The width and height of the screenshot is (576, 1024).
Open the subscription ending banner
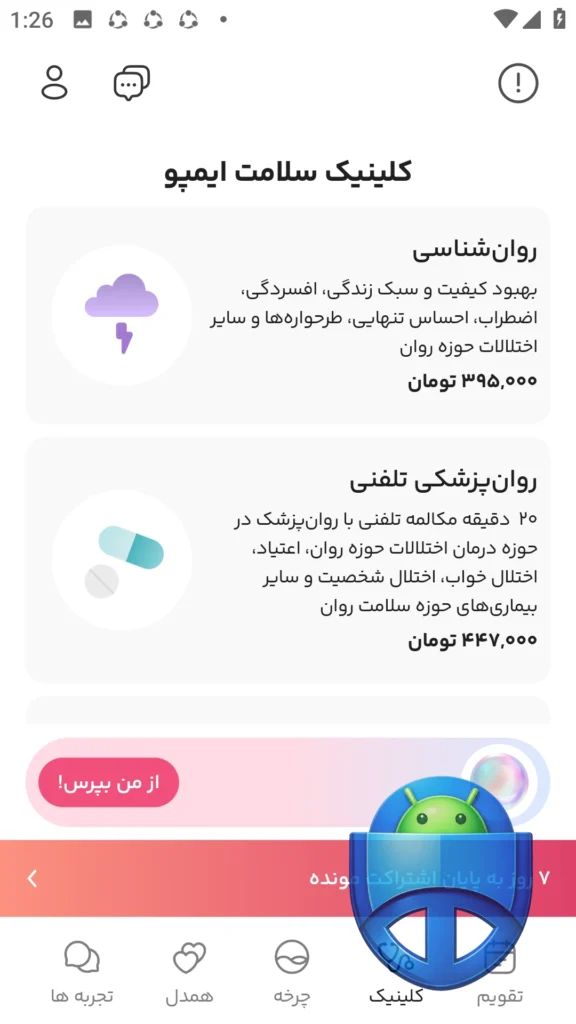288,878
